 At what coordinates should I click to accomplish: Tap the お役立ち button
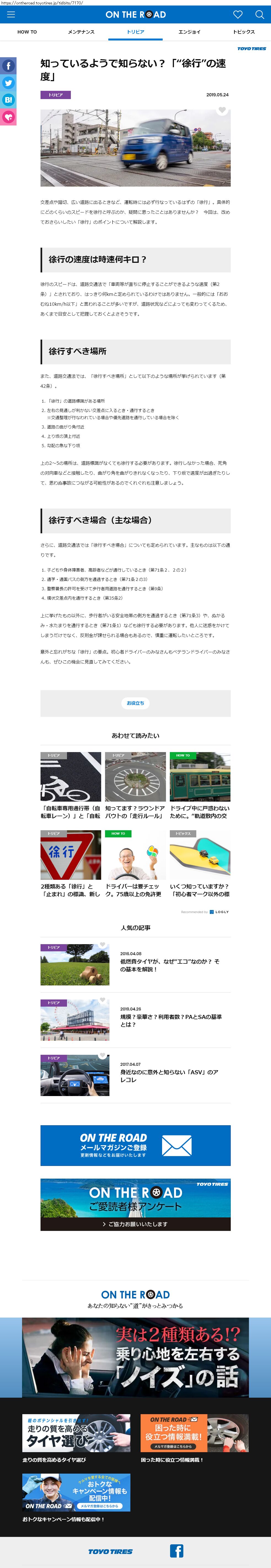point(136,703)
